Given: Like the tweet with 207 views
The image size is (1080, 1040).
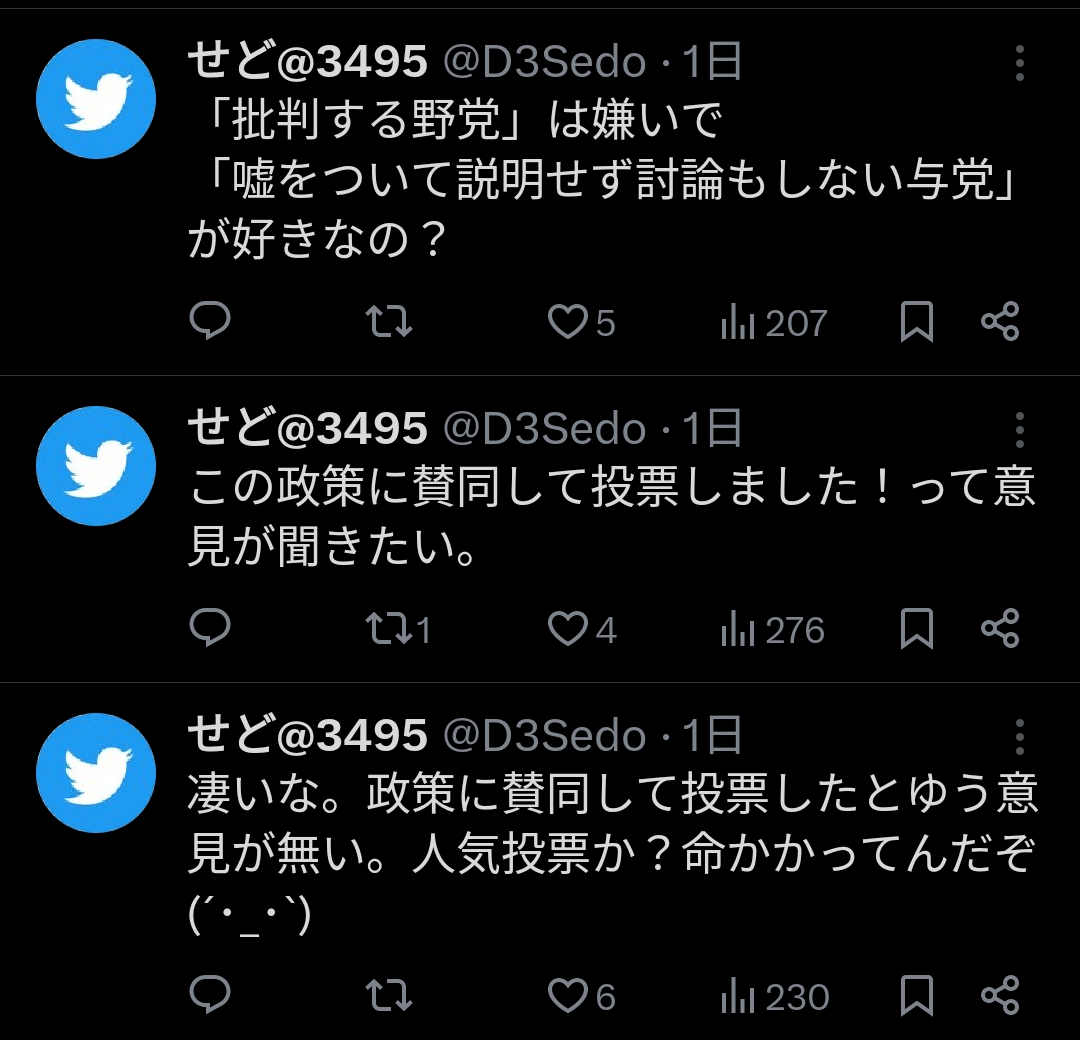Looking at the screenshot, I should [569, 323].
